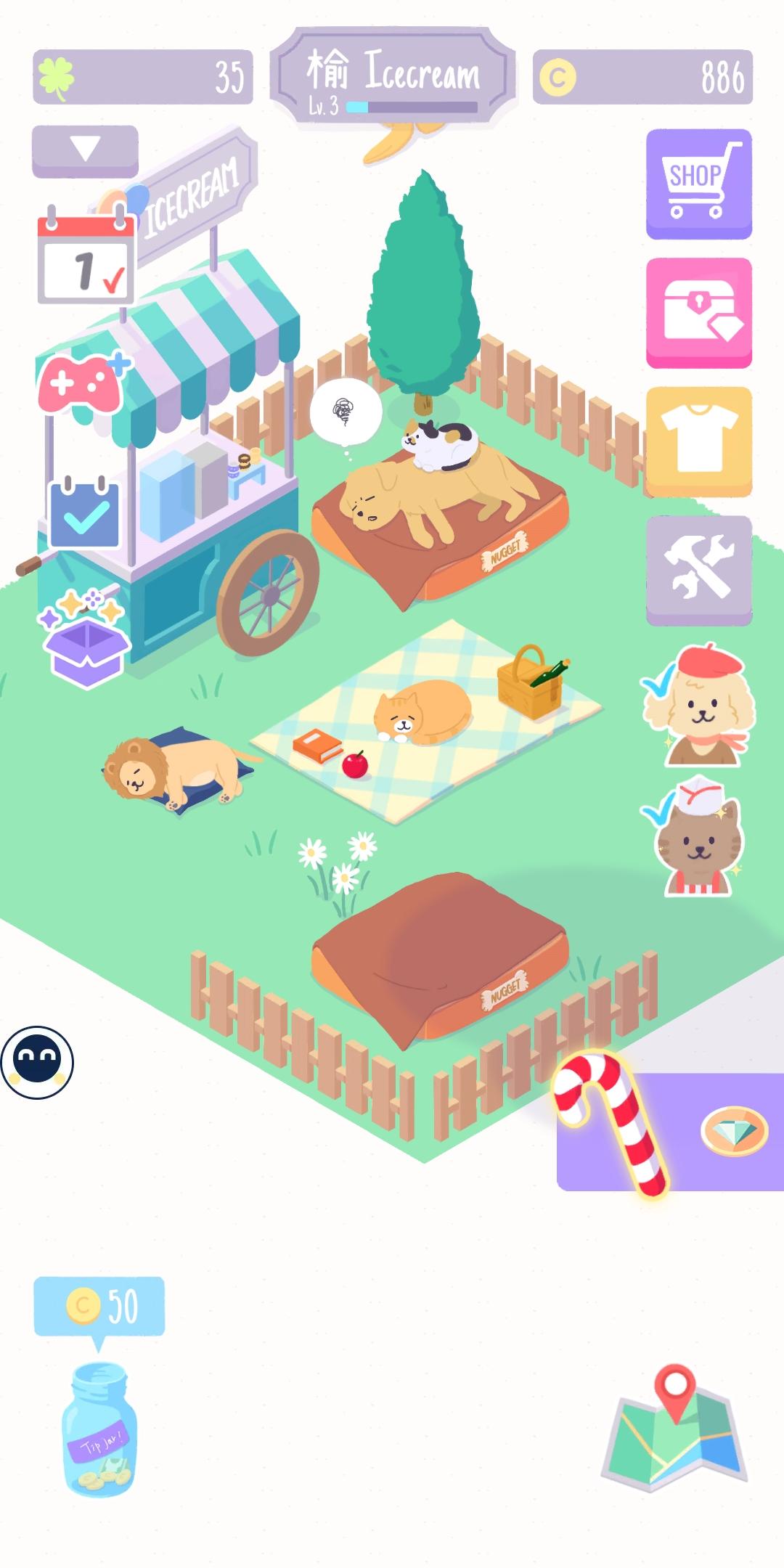This screenshot has height=1568, width=784.
Task: Tap the player name 榆 Icecream
Action: tap(392, 69)
